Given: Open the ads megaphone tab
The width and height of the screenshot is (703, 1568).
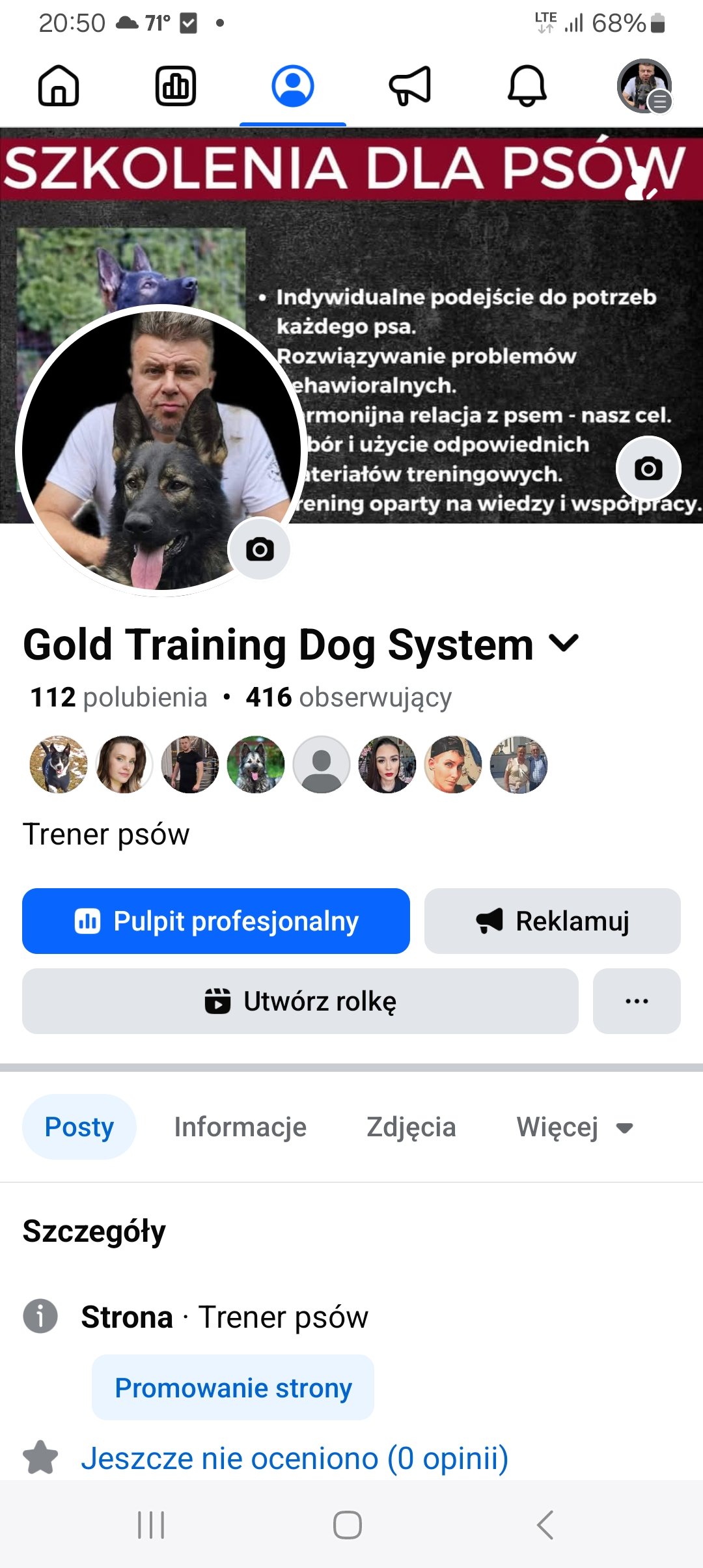Looking at the screenshot, I should 410,86.
